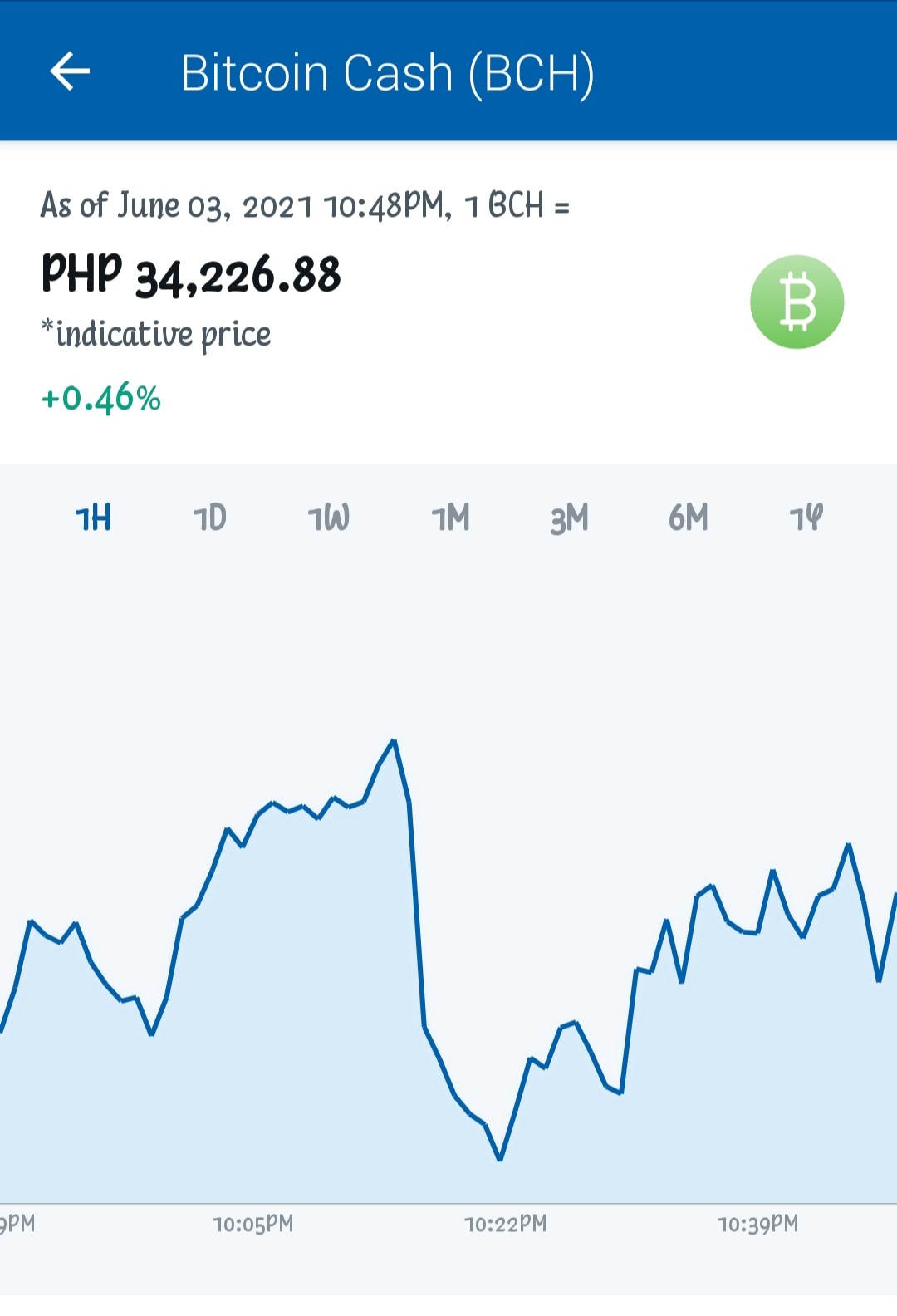897x1316 pixels.
Task: Switch to the 1D chart range
Action: 209,518
